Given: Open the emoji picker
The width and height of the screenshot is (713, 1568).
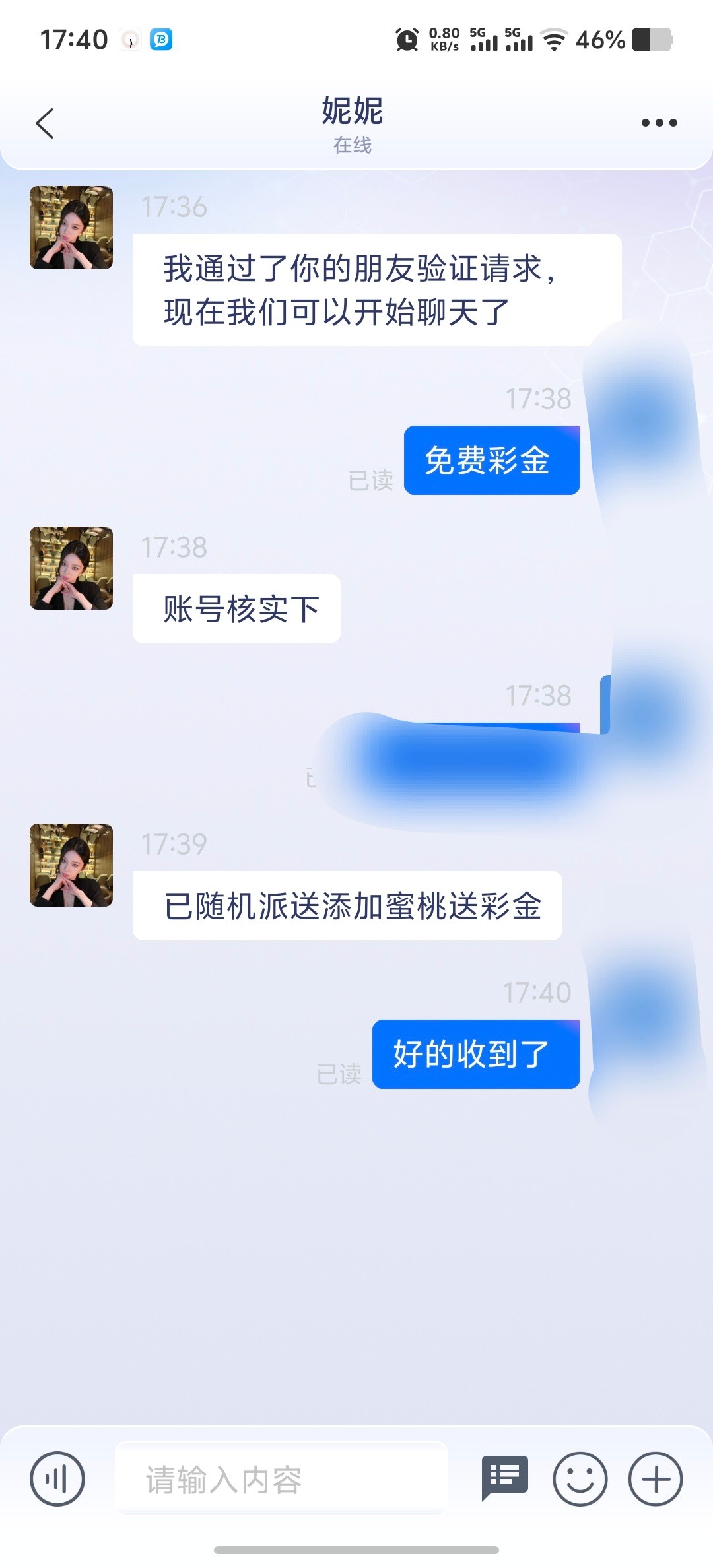Looking at the screenshot, I should 580,1479.
